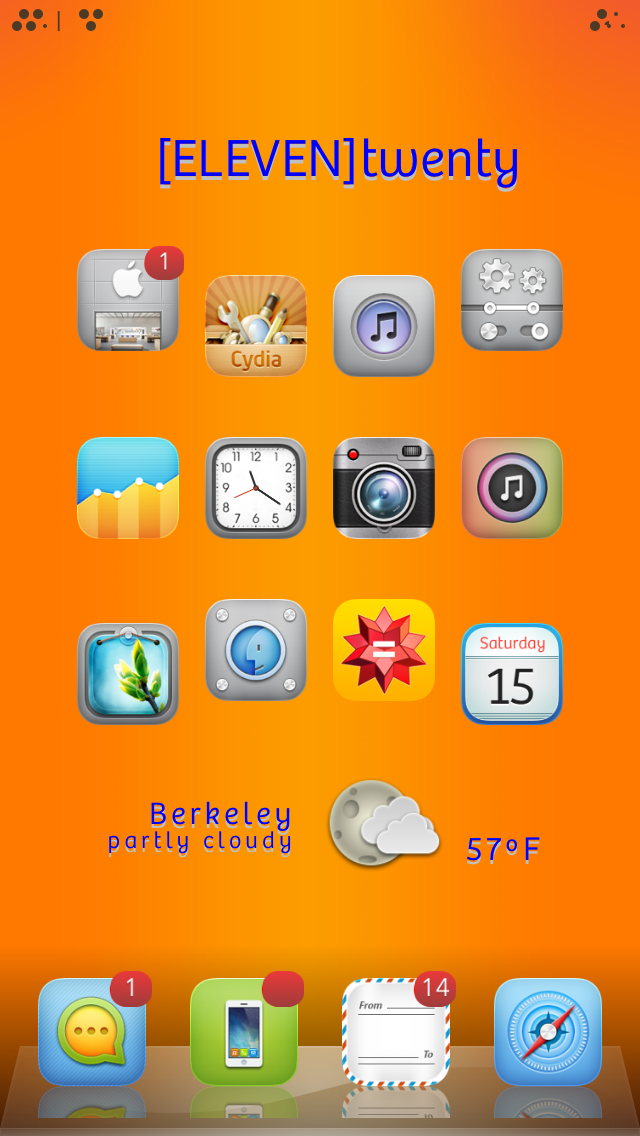Screen dimensions: 640x1136
Task: Open Settings with gears and sliders
Action: [x=512, y=300]
